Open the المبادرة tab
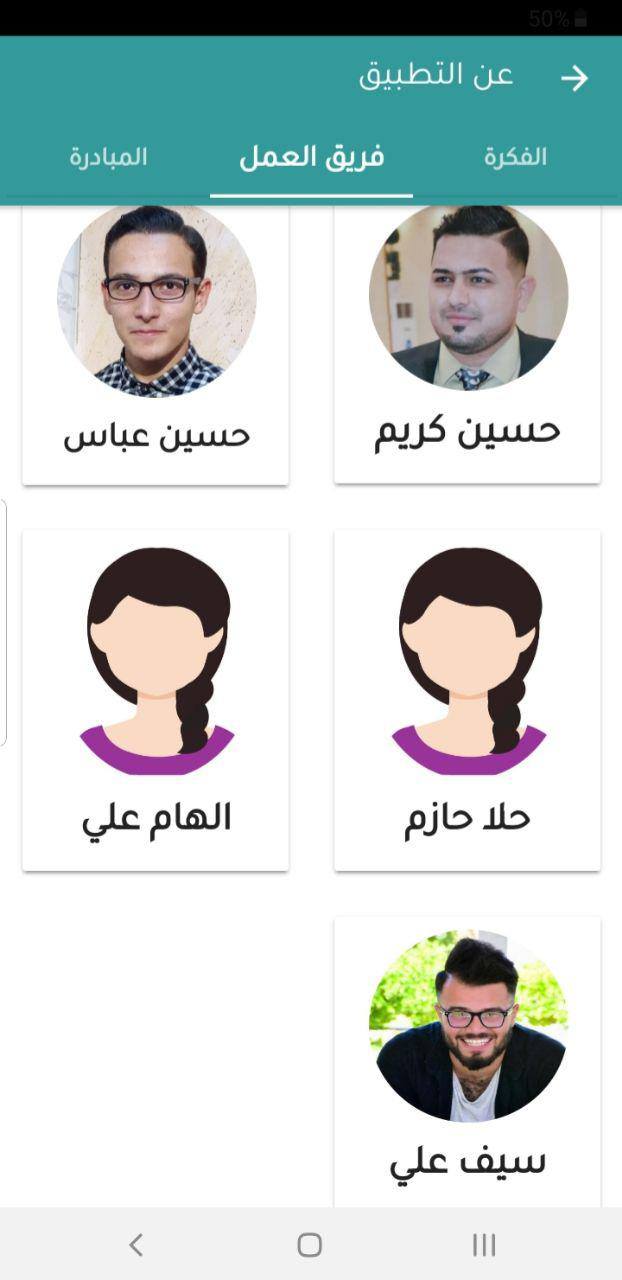Viewport: 622px width, 1280px height. [108, 157]
